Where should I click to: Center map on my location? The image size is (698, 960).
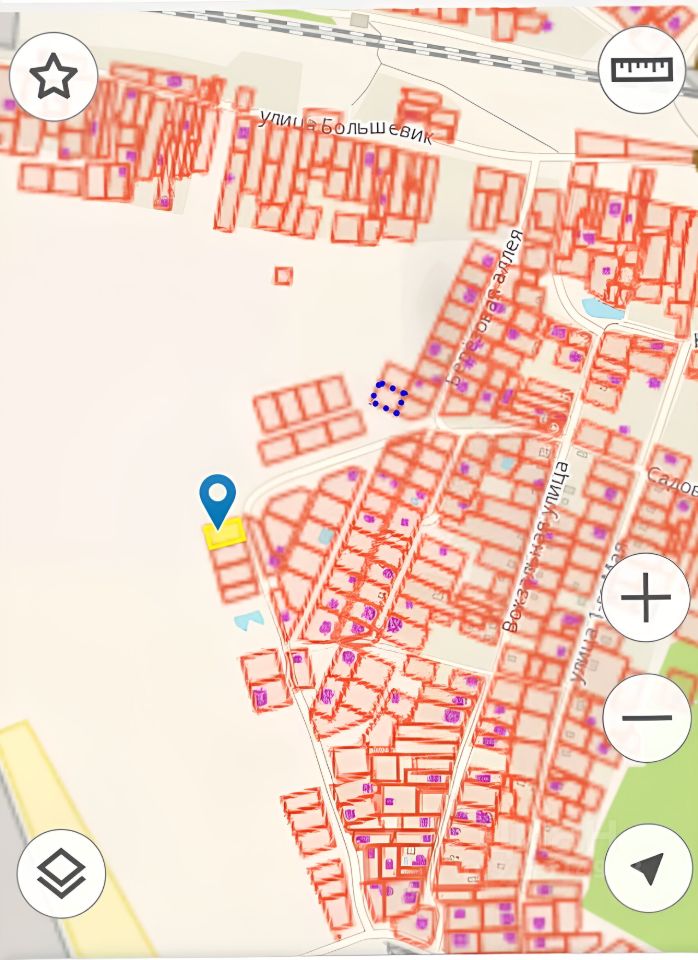[x=648, y=867]
